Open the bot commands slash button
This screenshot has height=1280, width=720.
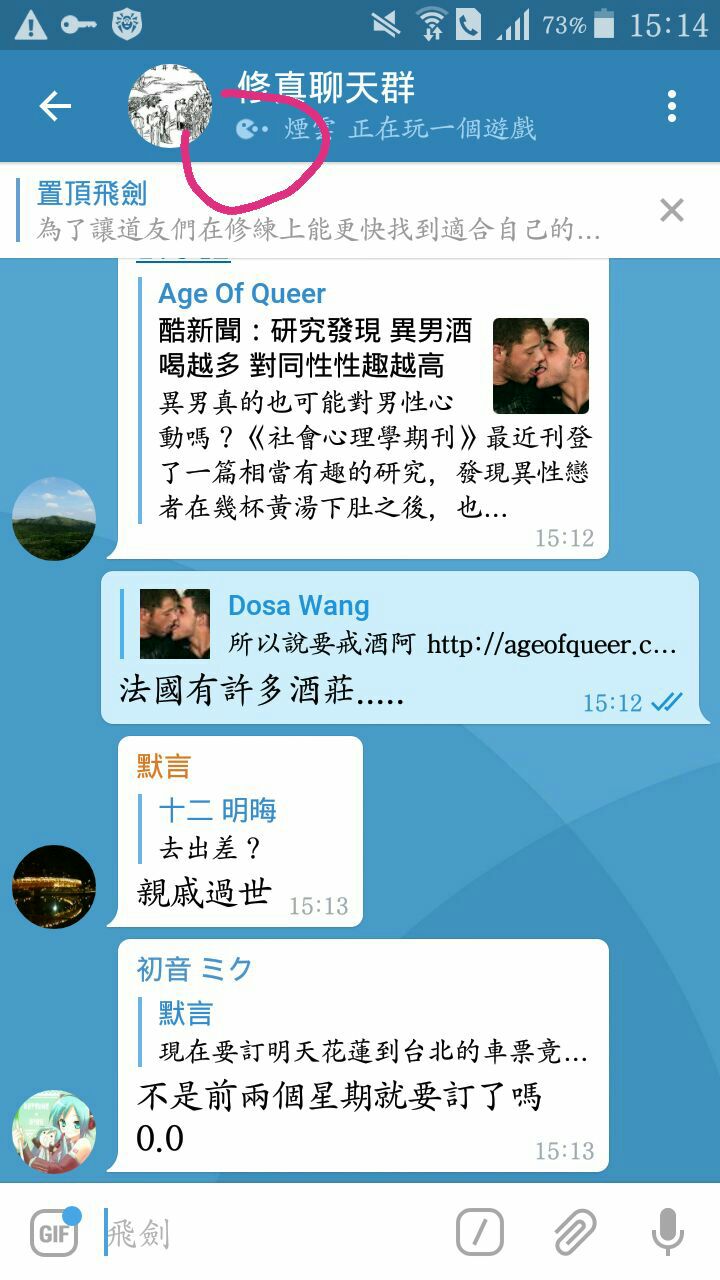(480, 1232)
